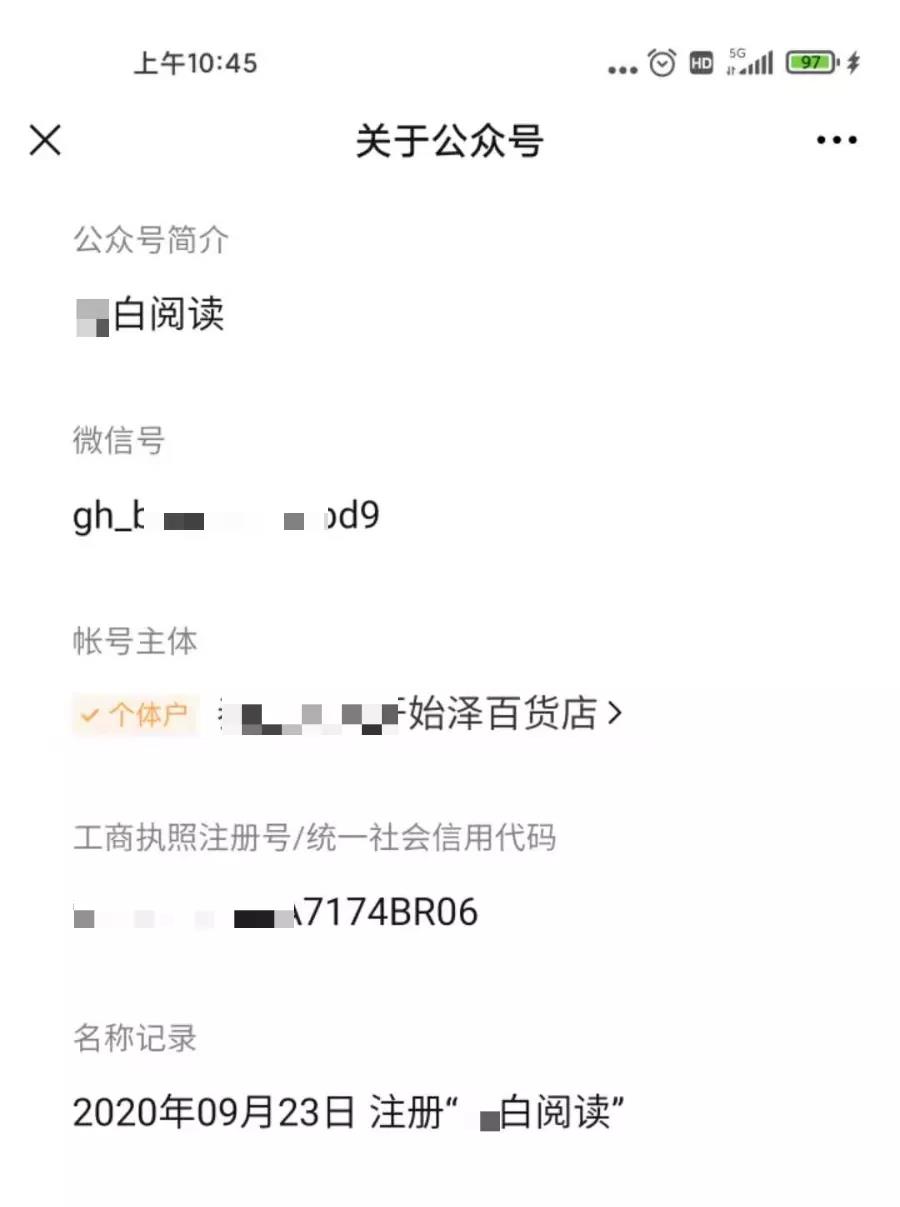The height and width of the screenshot is (1207, 900).
Task: Click the registration record dated 2020年09月23日
Action: (x=347, y=1113)
